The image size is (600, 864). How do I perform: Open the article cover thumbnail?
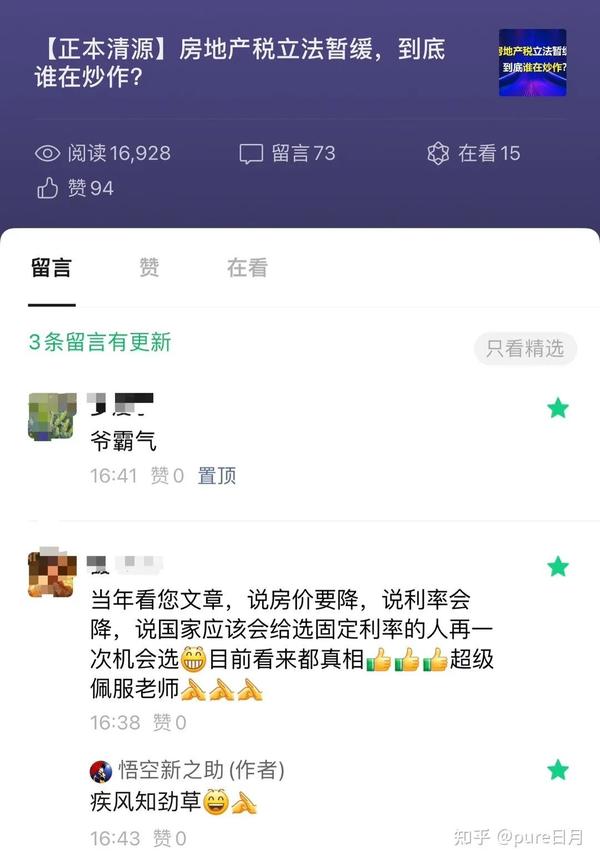(532, 63)
